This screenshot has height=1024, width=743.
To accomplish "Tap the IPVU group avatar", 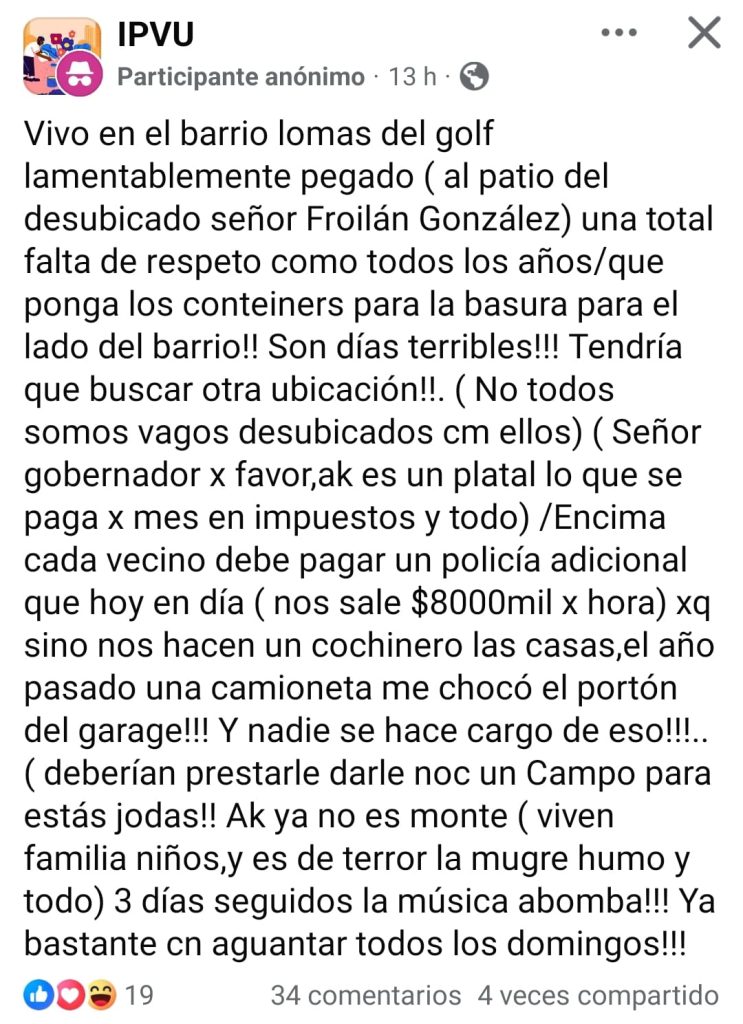I will [x=60, y=56].
